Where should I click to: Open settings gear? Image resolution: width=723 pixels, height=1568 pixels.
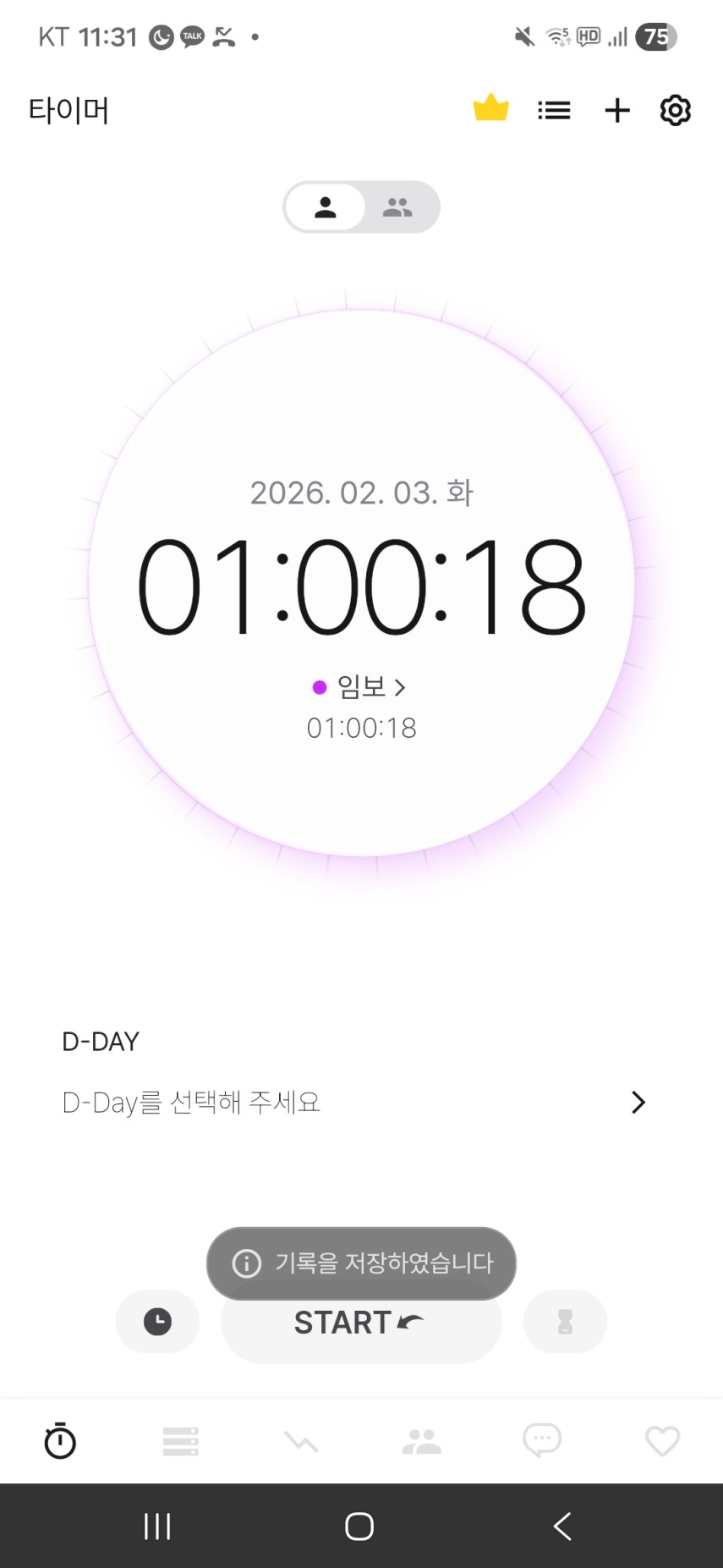(675, 110)
